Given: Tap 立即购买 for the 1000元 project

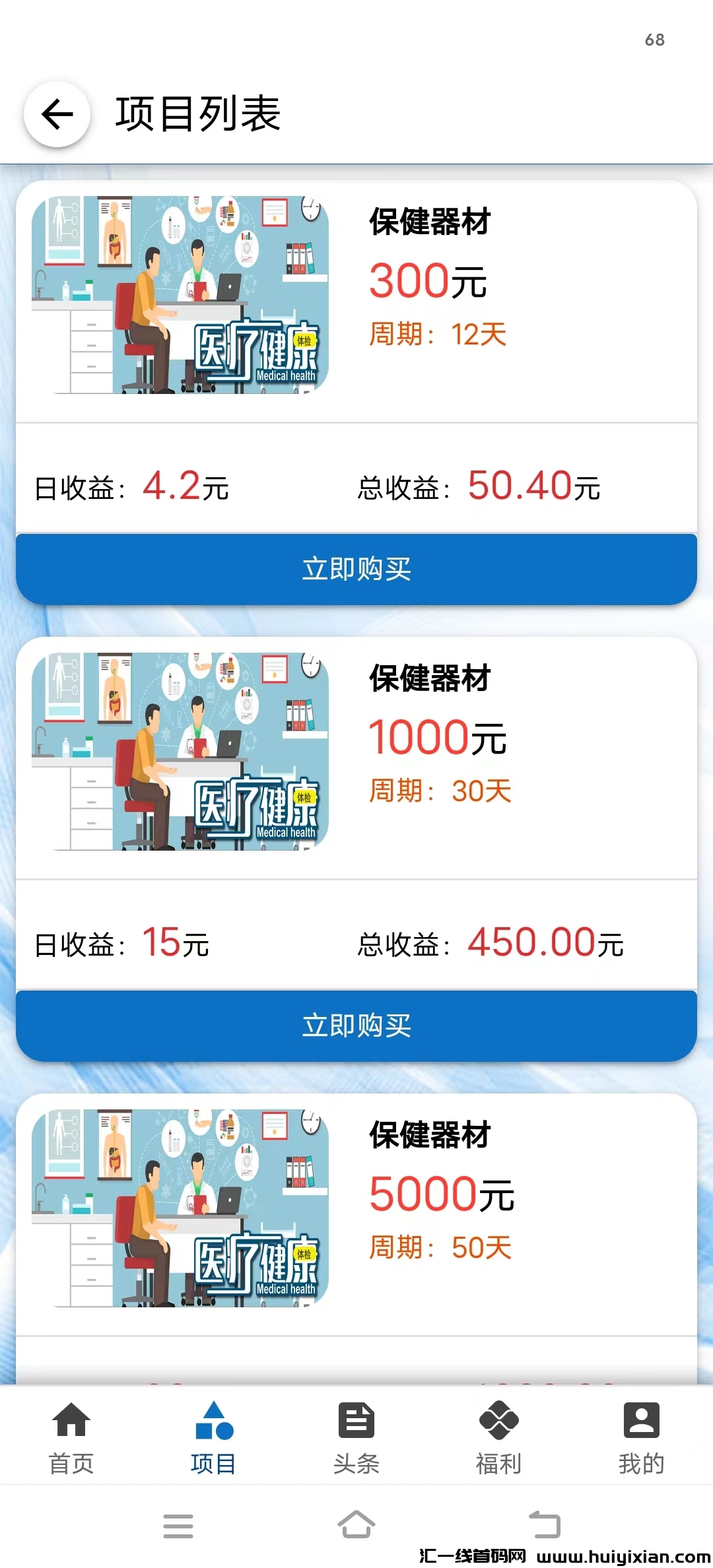Looking at the screenshot, I should 356,1026.
